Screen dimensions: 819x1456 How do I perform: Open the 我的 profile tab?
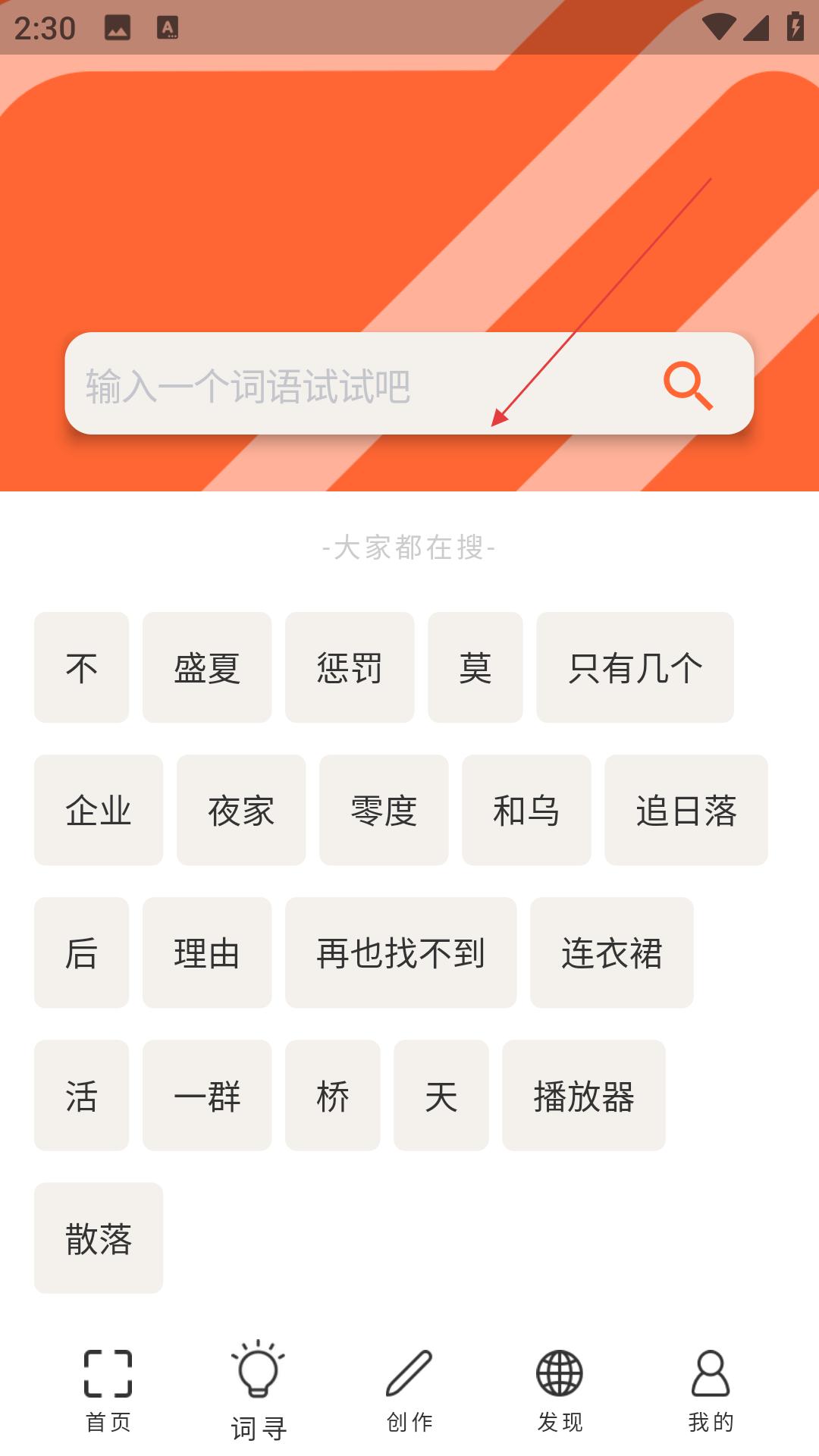coord(711,1391)
